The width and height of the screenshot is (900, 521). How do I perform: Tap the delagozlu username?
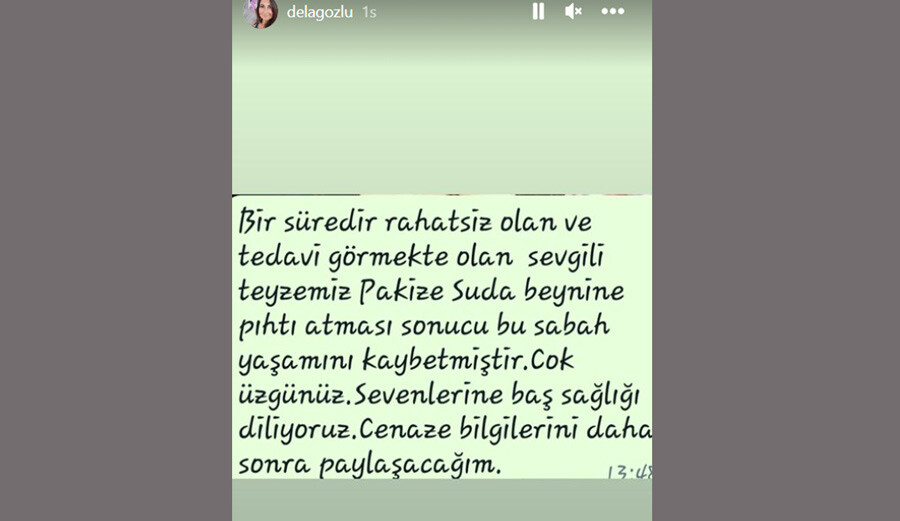[x=318, y=12]
